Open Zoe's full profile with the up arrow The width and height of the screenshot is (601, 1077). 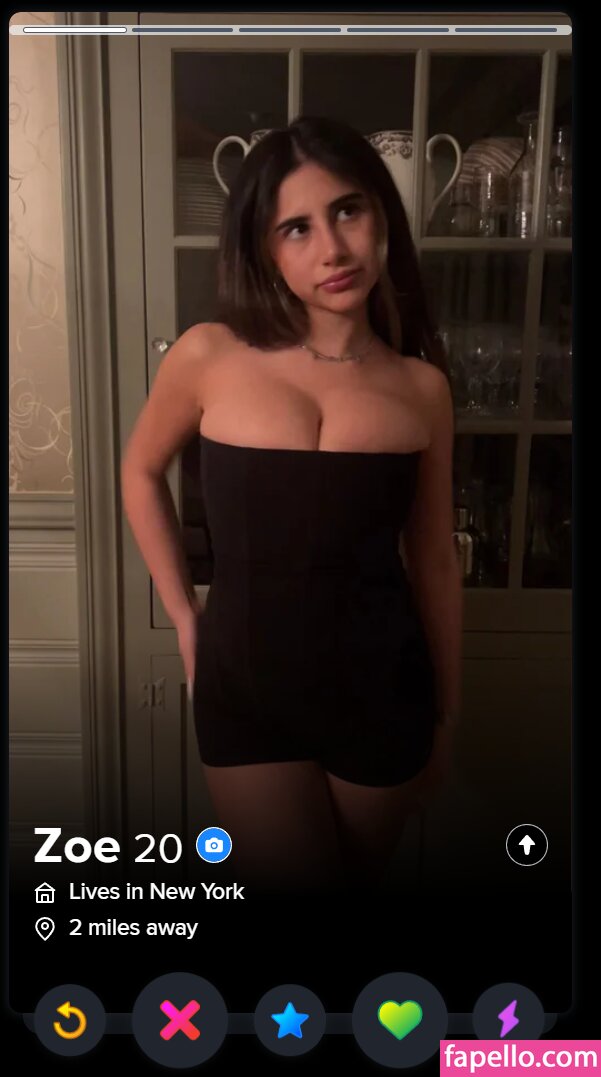[527, 846]
